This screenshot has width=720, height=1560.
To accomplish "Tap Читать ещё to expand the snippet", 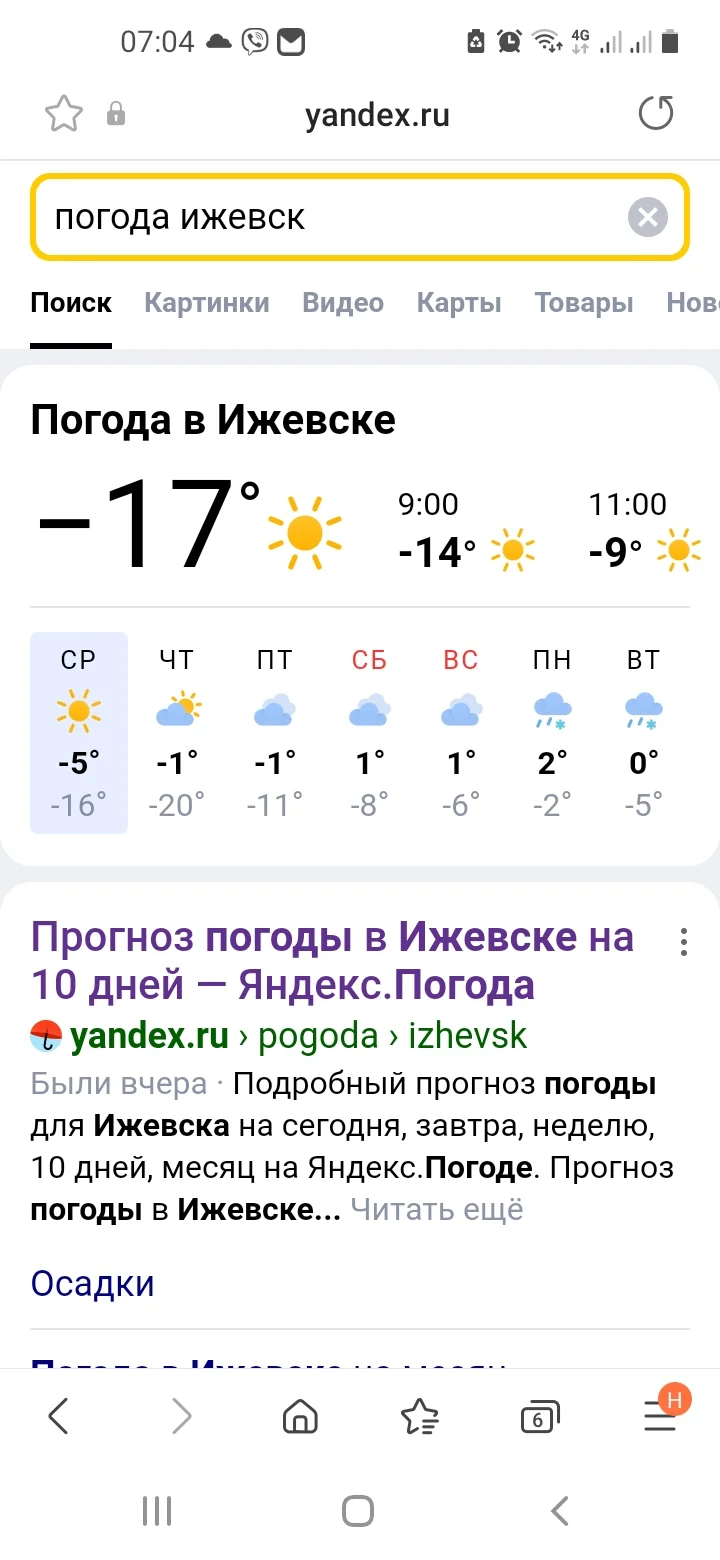I will [x=437, y=1209].
